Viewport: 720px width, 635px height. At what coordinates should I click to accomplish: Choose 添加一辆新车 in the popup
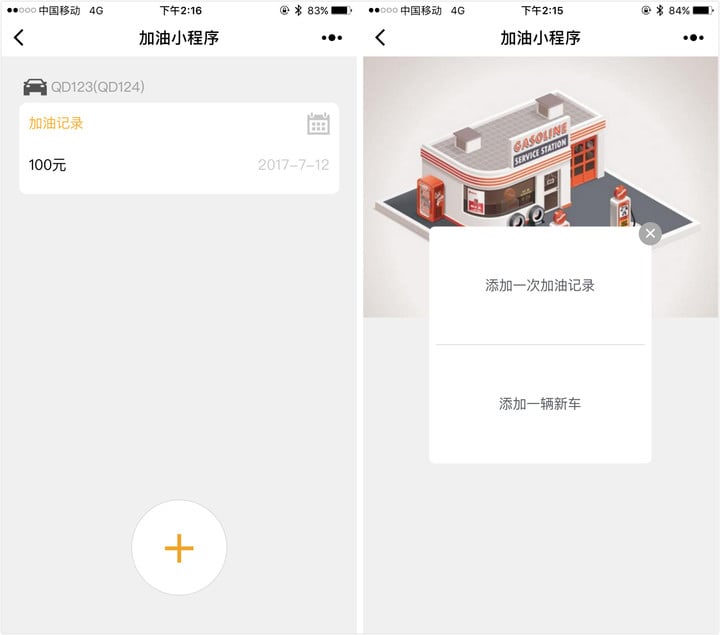540,404
